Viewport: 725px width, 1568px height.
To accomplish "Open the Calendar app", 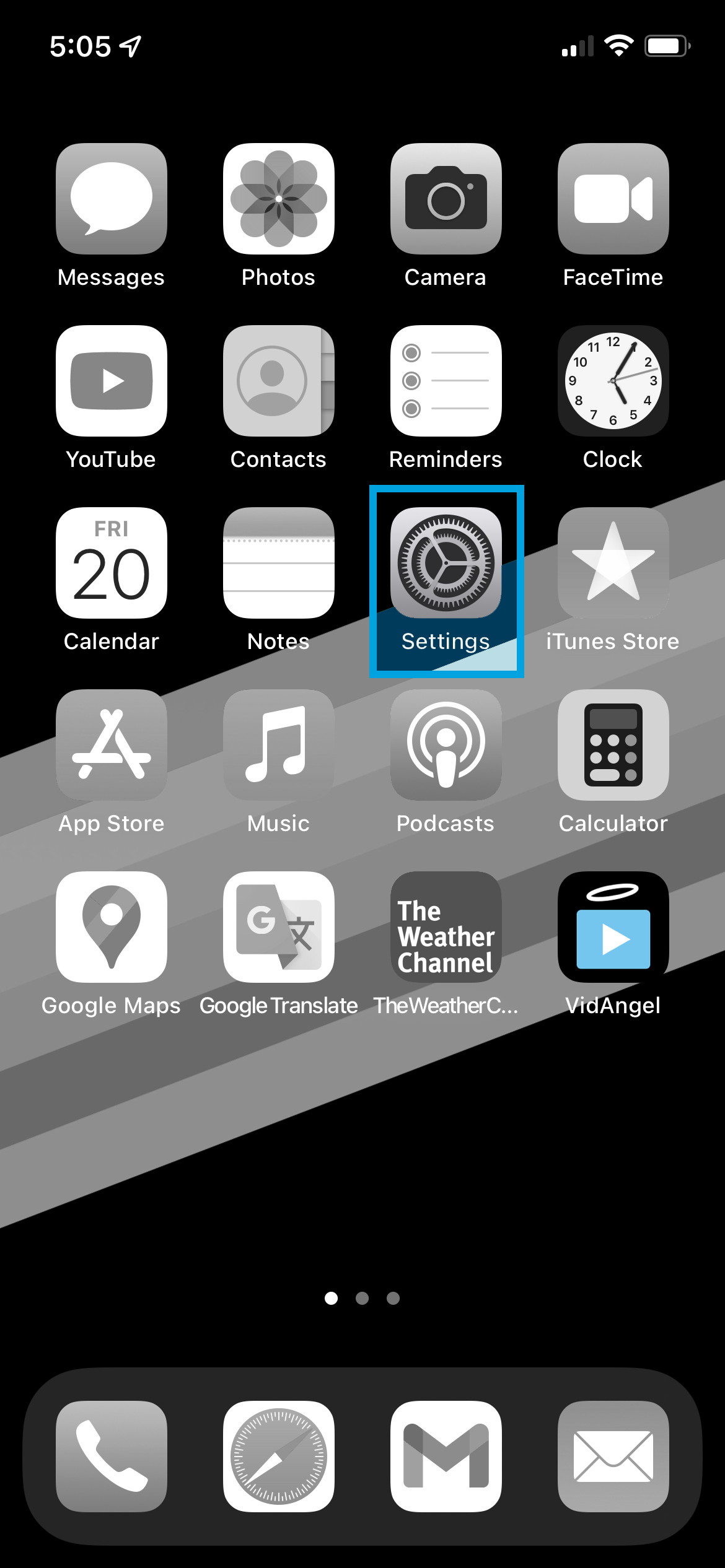I will click(112, 563).
